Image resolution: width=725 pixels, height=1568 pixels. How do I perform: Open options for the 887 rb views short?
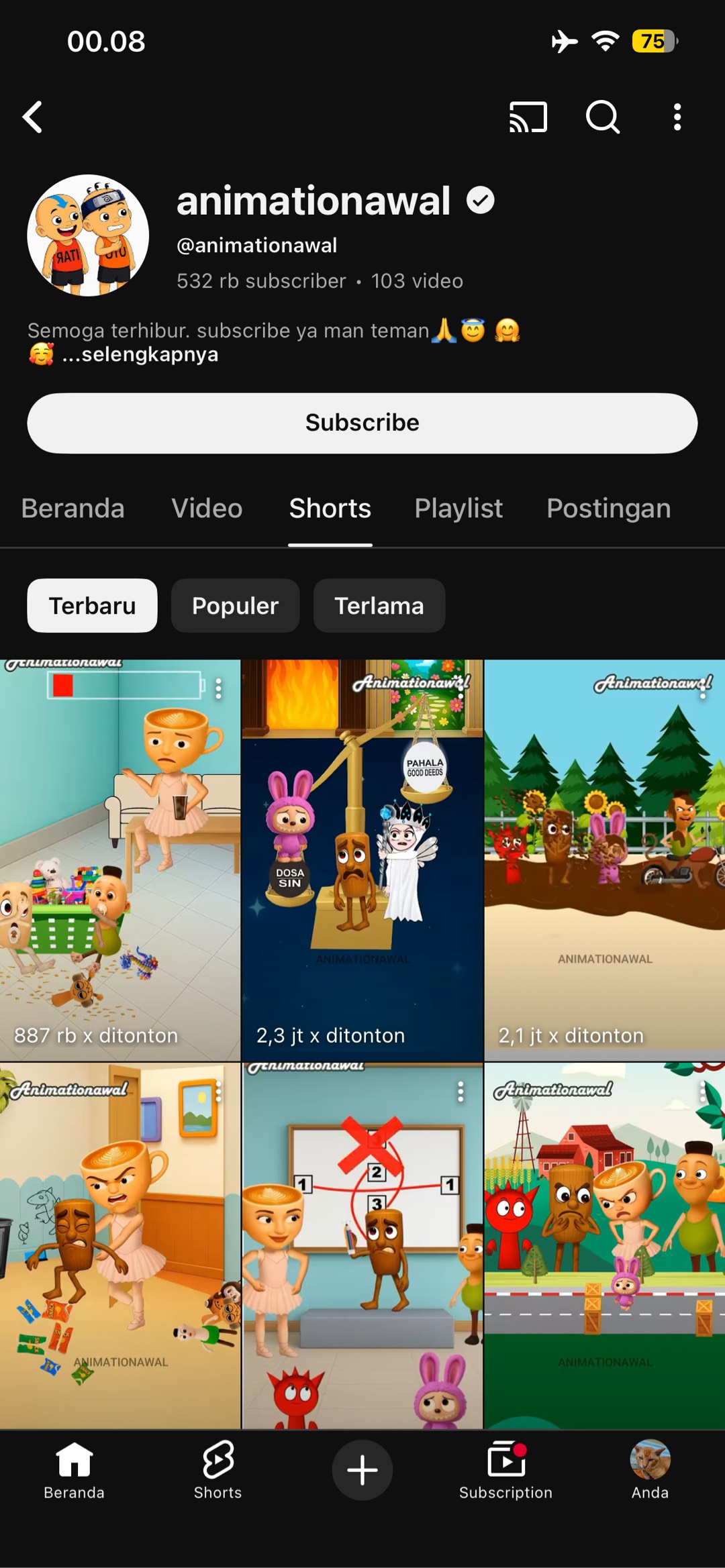(219, 689)
